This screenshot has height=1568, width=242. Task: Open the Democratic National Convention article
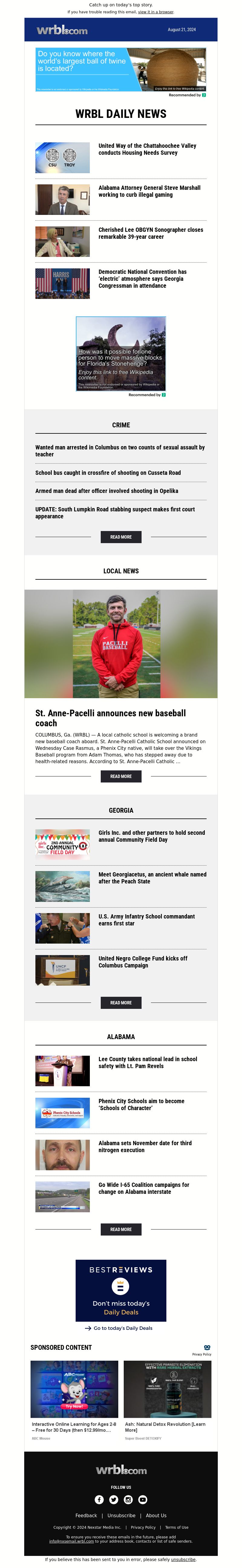[x=142, y=278]
